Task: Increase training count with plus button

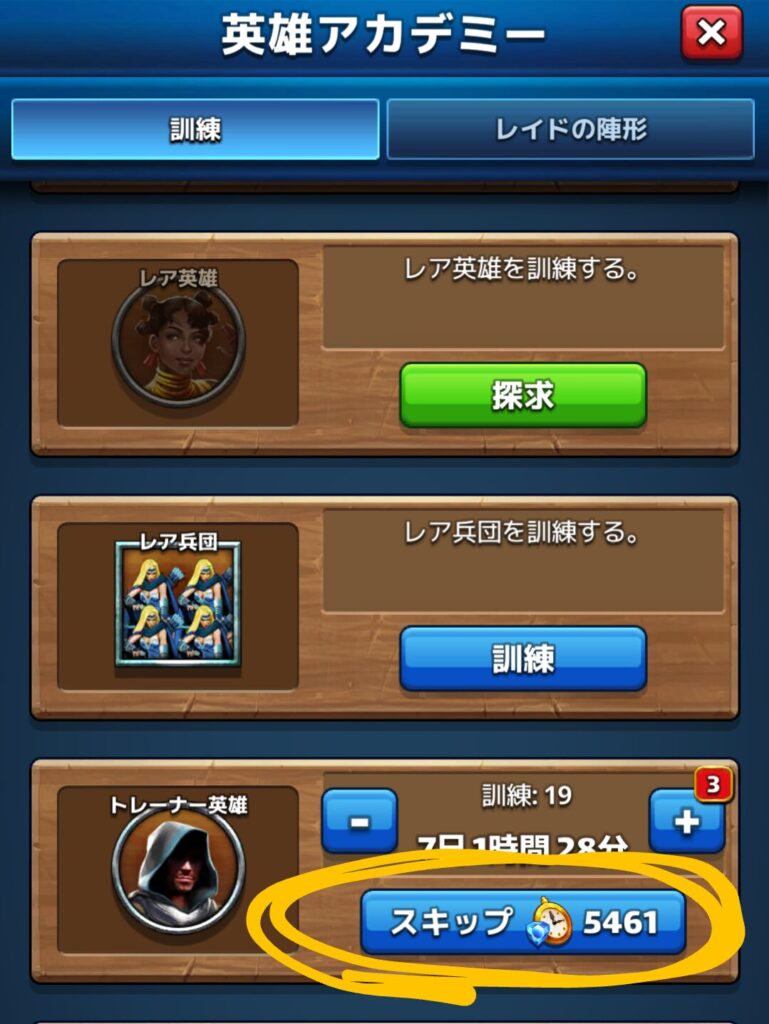Action: pyautogui.click(x=687, y=821)
